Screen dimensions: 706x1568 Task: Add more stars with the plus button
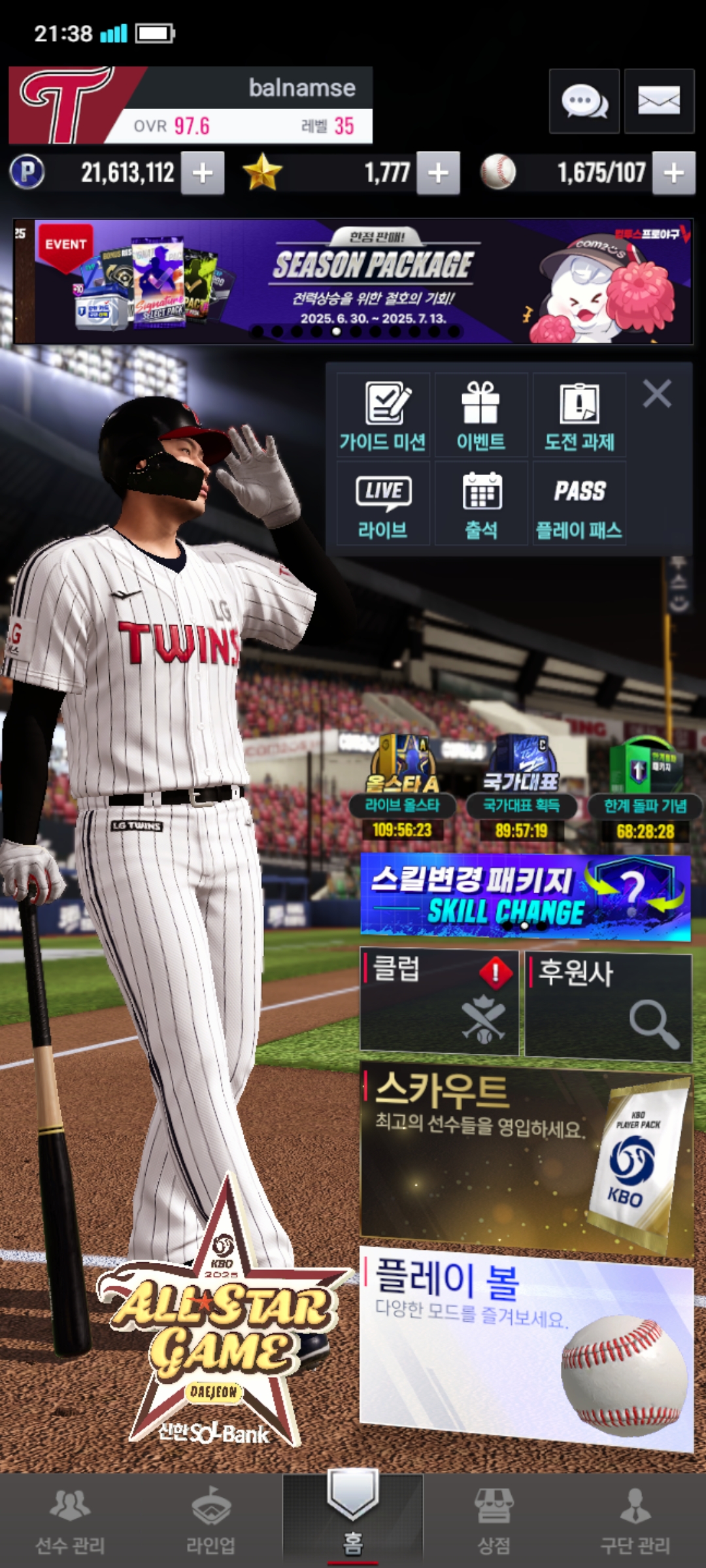(438, 173)
